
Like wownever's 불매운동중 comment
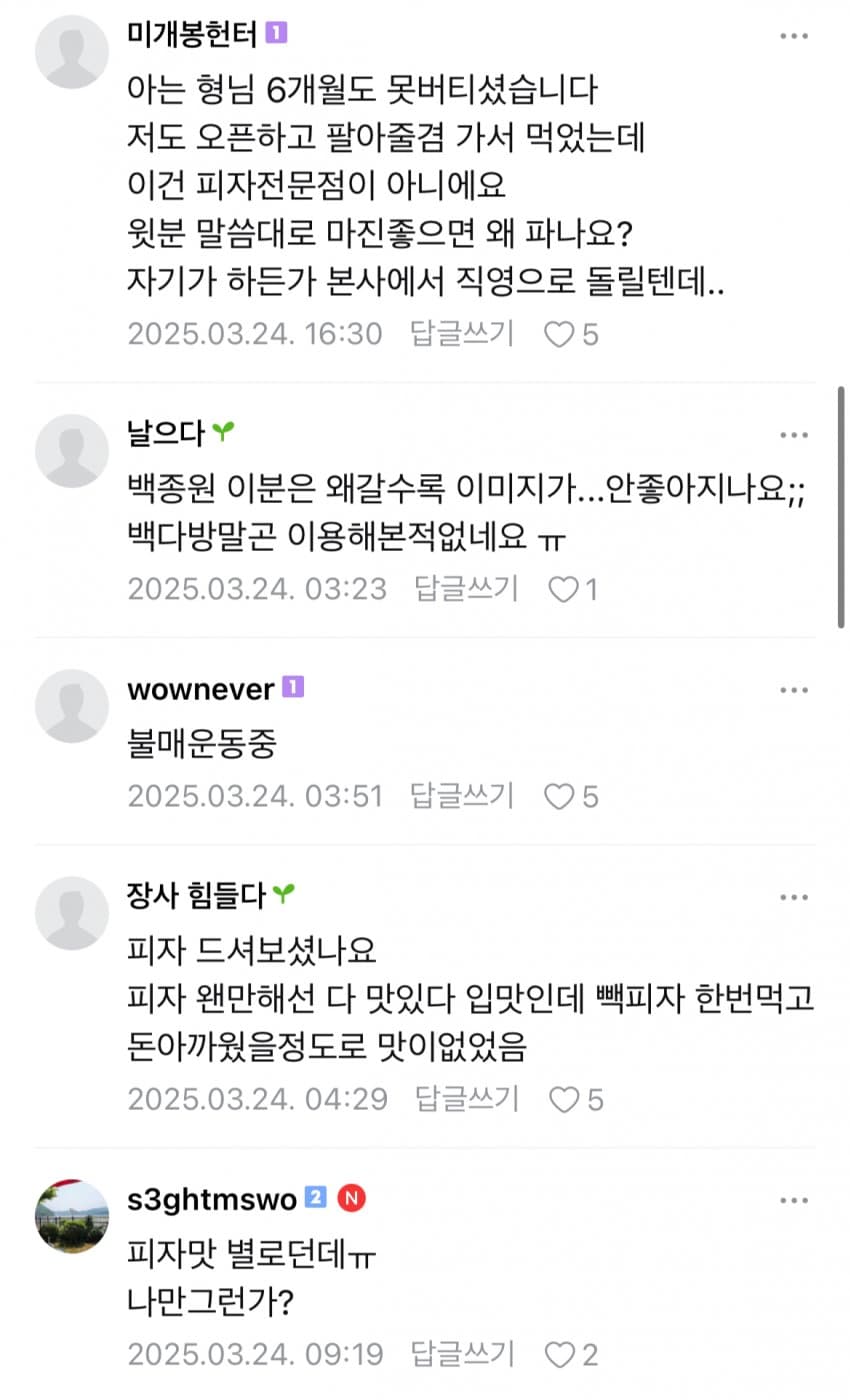(558, 796)
